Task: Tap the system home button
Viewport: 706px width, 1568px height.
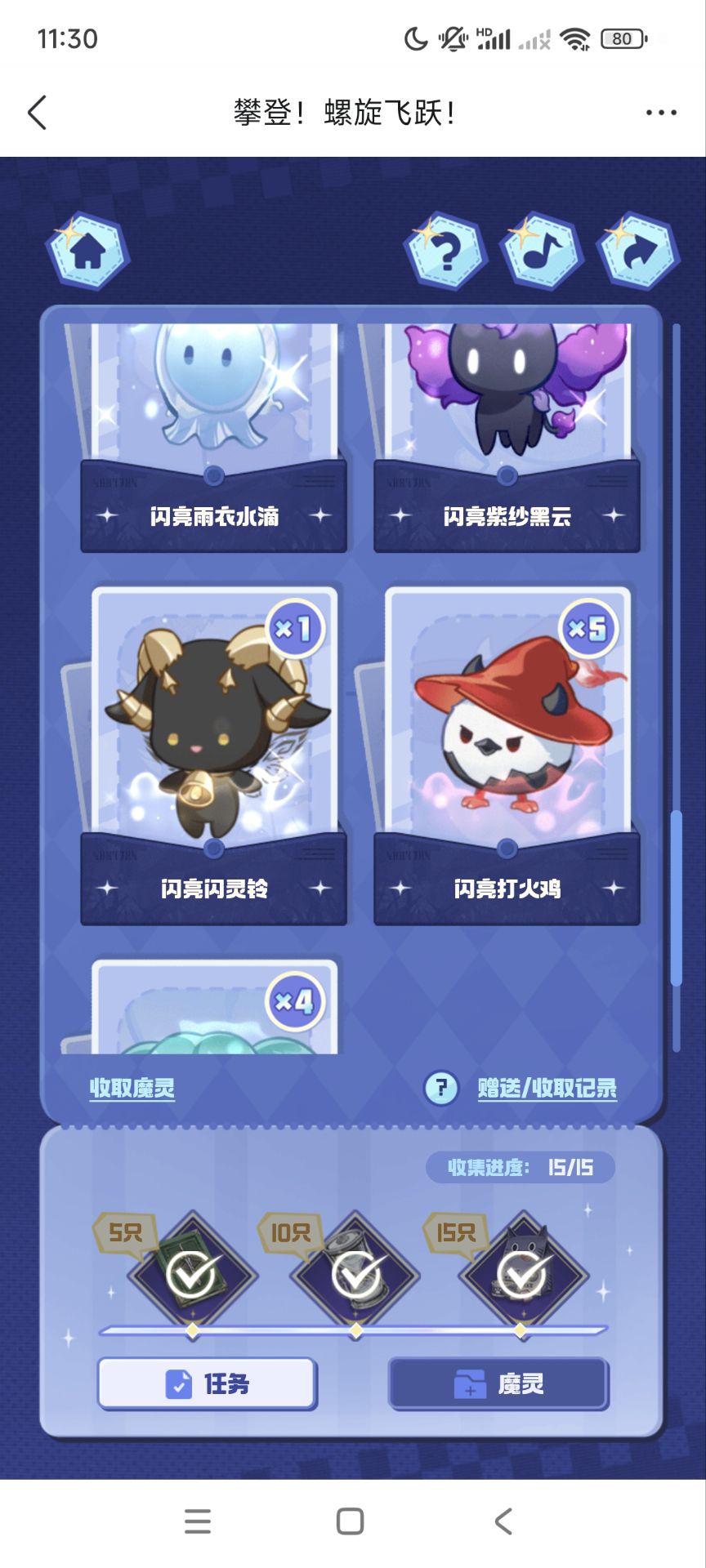Action: [x=351, y=1521]
